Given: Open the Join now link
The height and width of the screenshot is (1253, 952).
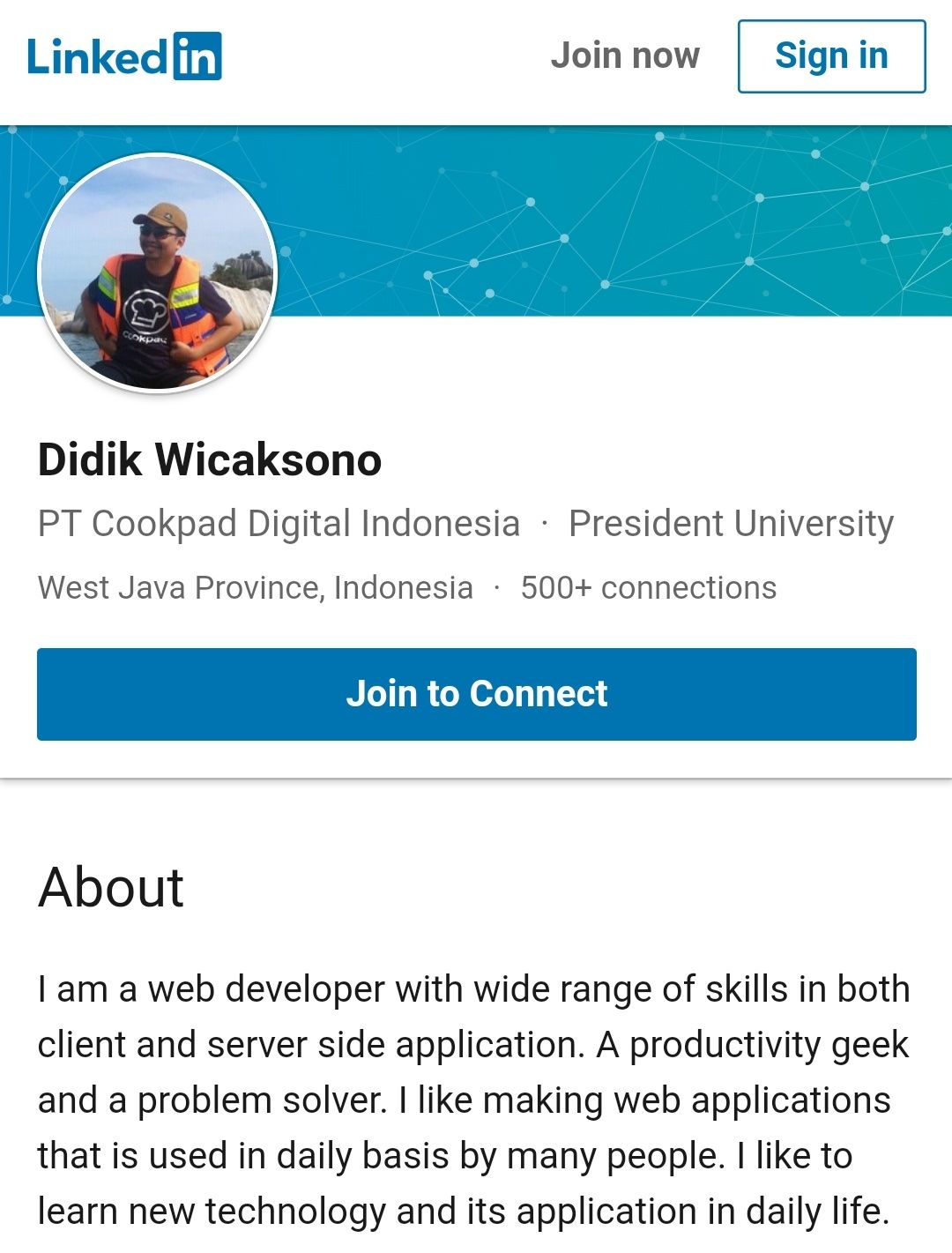Looking at the screenshot, I should tap(625, 56).
